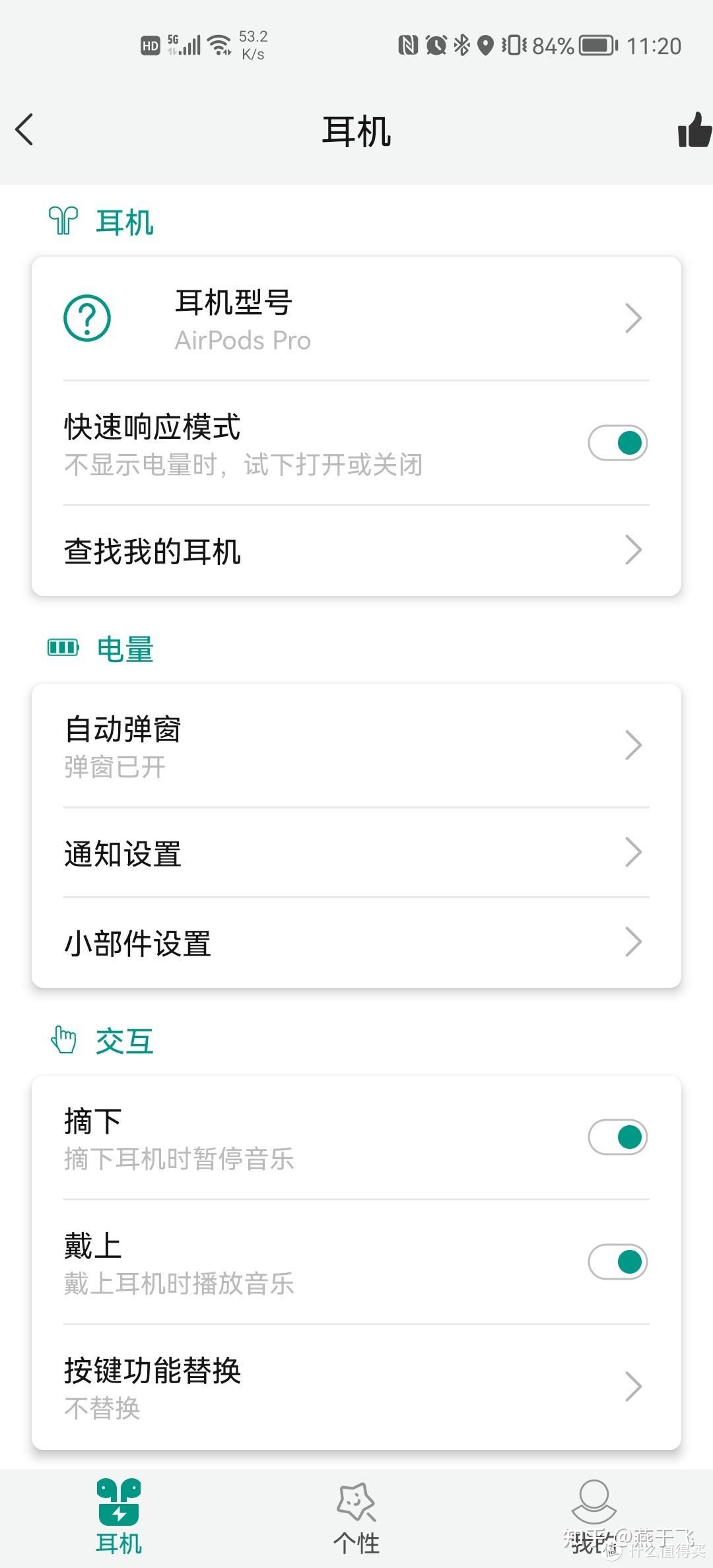713x1568 pixels.
Task: Click the back arrow at top left
Action: [x=25, y=130]
